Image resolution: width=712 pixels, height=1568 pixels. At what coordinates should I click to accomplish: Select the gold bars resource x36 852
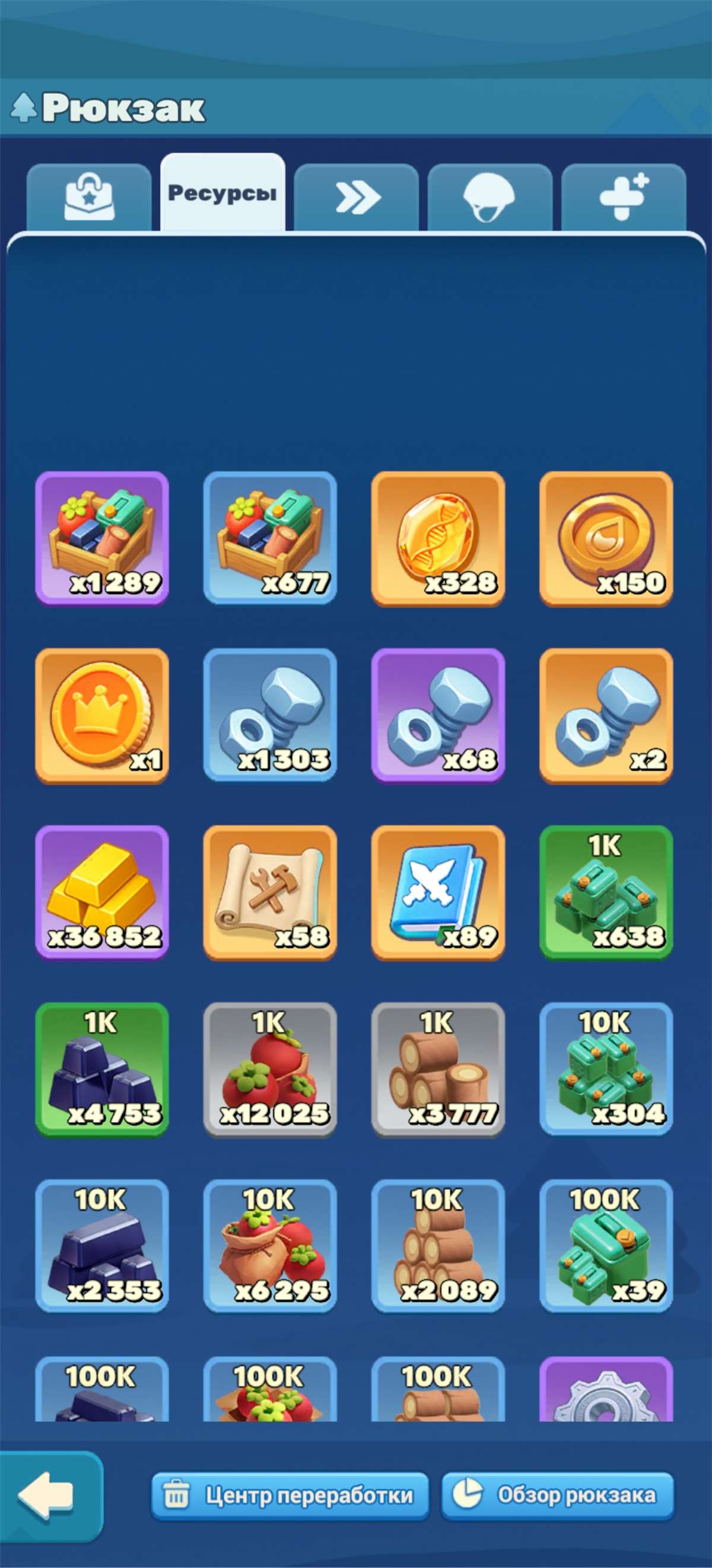point(100,889)
